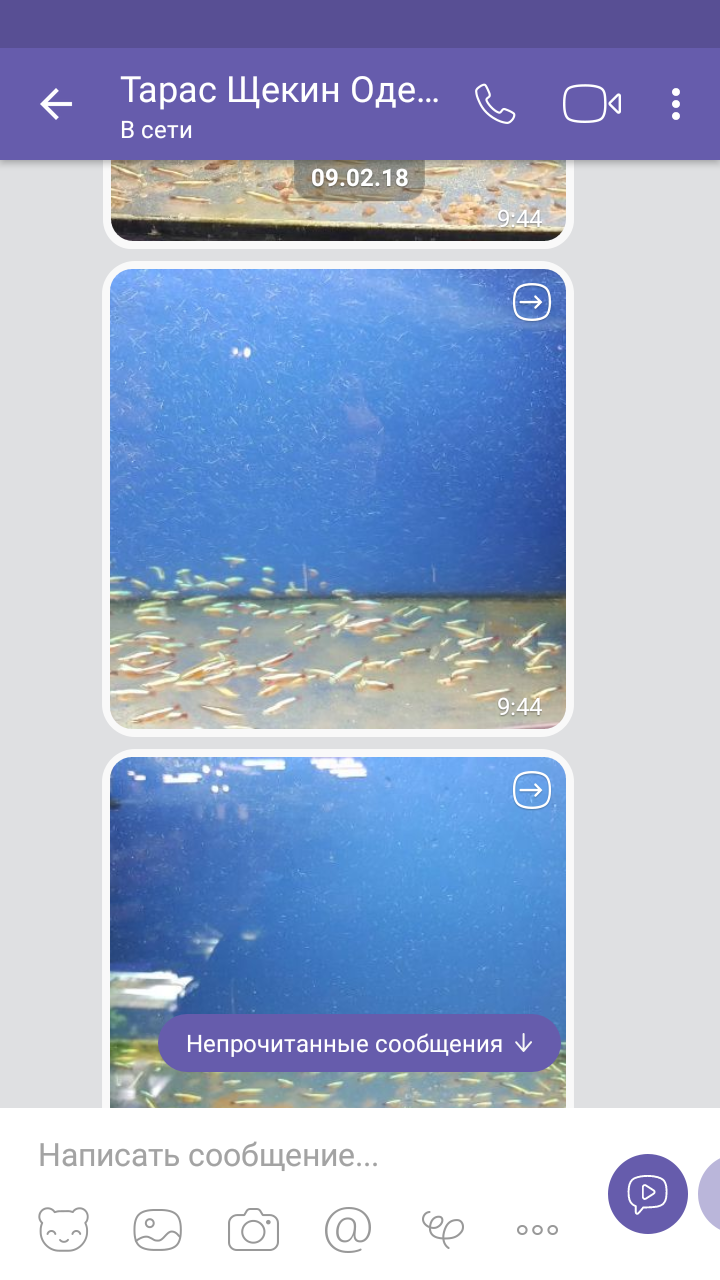This screenshot has width=720, height=1280.
Task: Open the chat overflow menu
Action: [x=677, y=104]
